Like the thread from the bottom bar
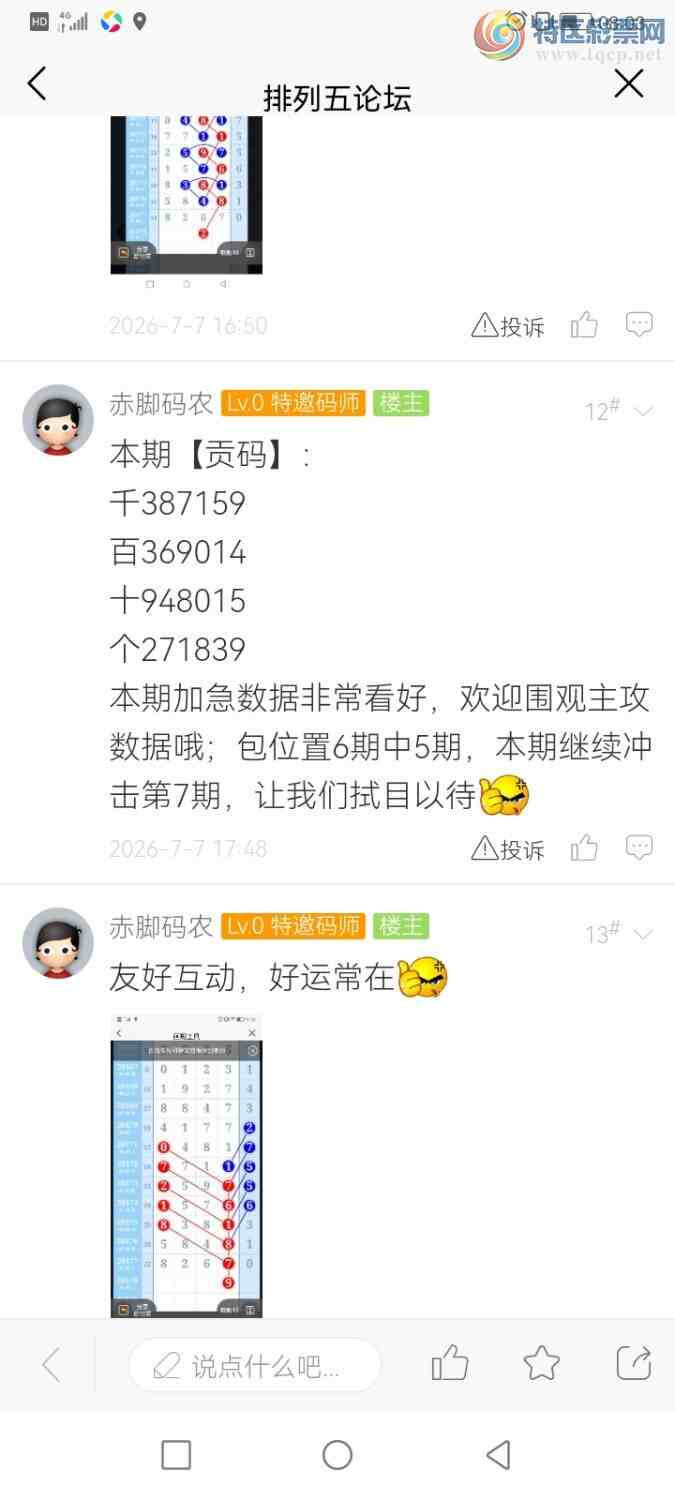675x1500 pixels. point(450,1363)
